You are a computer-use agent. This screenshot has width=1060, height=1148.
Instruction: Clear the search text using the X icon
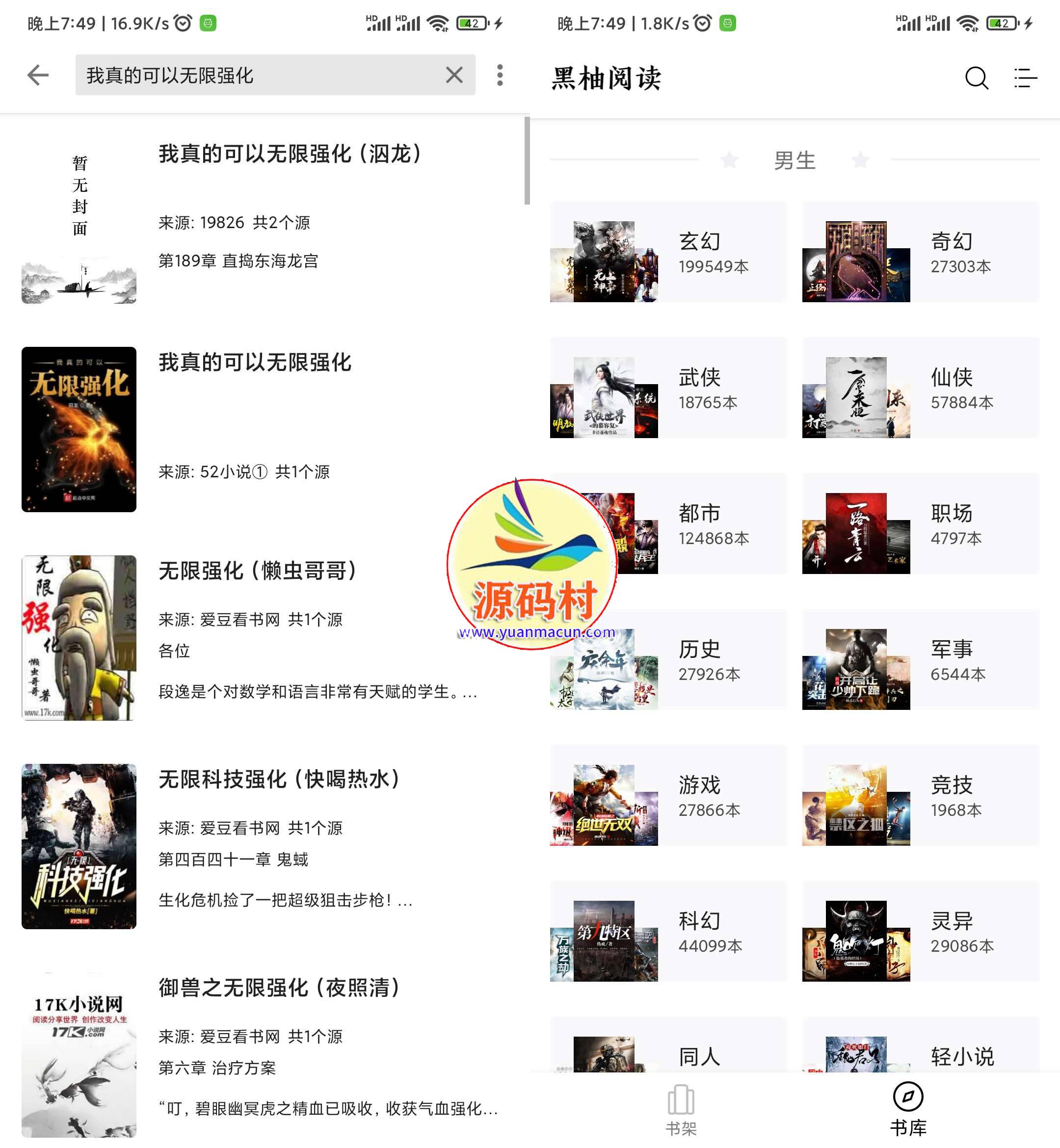(454, 75)
